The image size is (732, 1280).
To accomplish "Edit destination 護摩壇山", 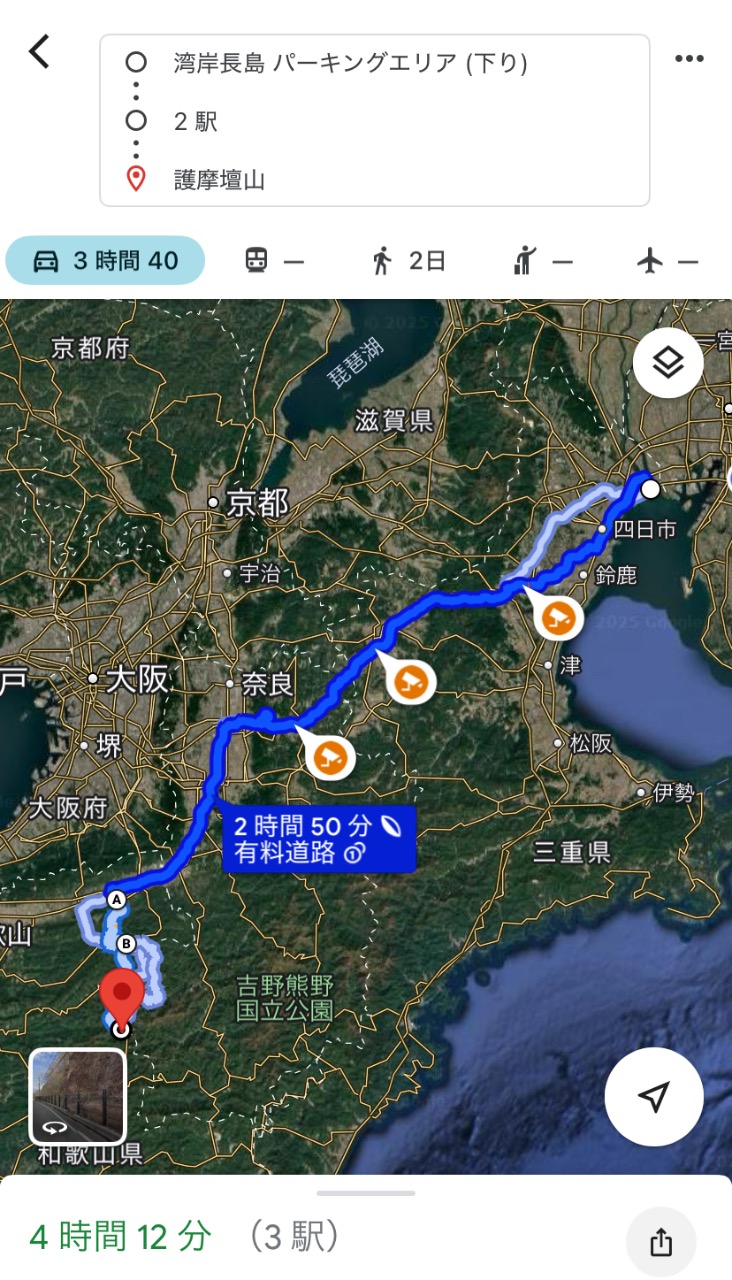I will click(x=374, y=180).
